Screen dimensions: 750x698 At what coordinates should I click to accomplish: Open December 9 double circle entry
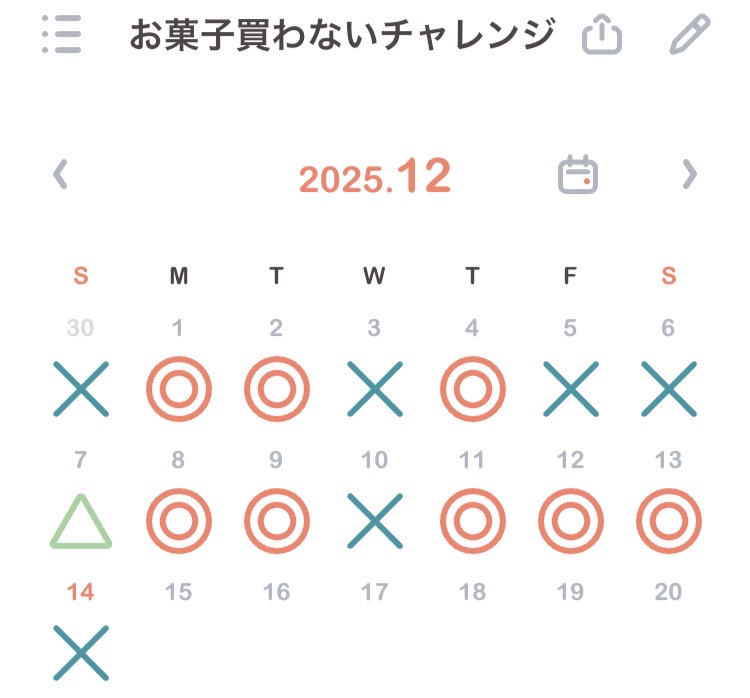pos(276,522)
